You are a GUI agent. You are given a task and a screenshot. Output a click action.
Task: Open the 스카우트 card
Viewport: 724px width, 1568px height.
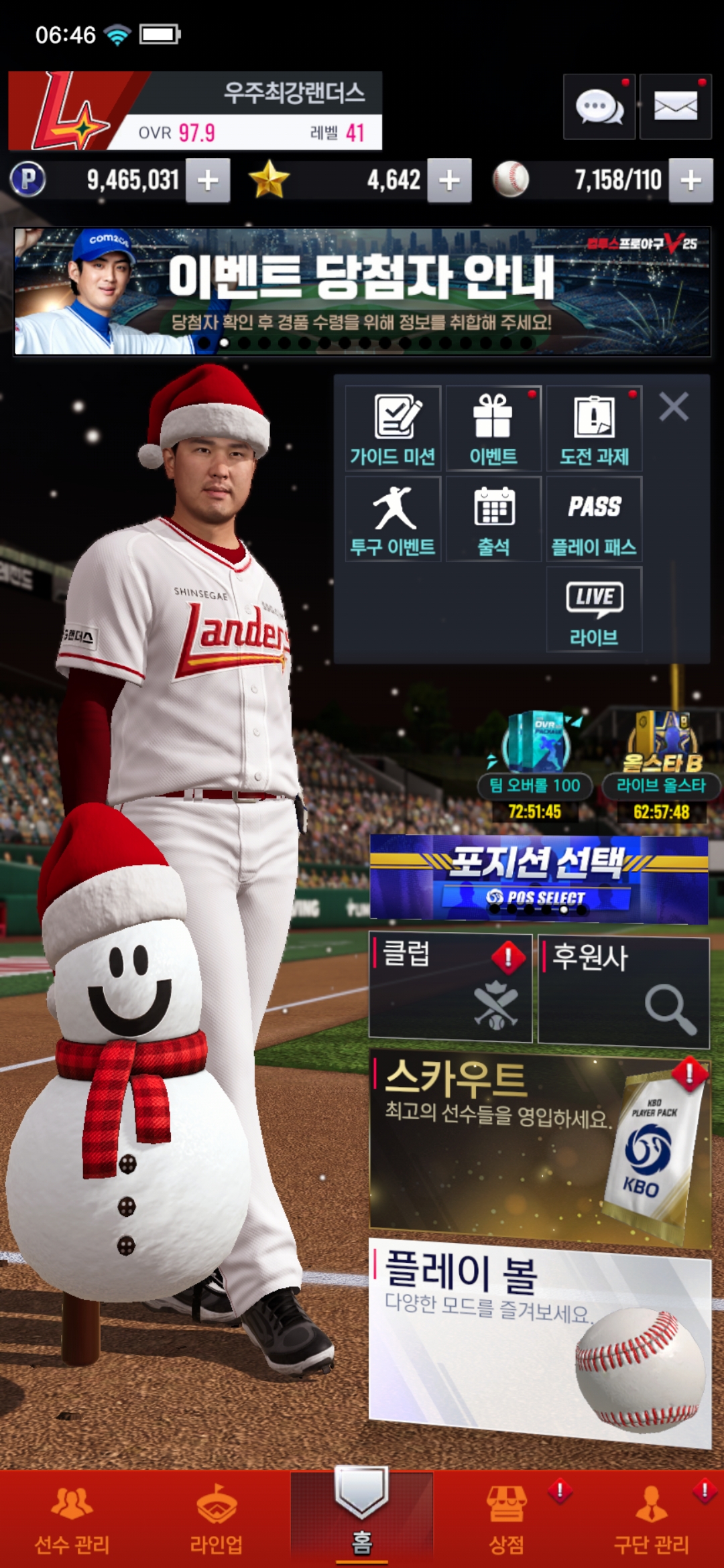[x=539, y=1147]
